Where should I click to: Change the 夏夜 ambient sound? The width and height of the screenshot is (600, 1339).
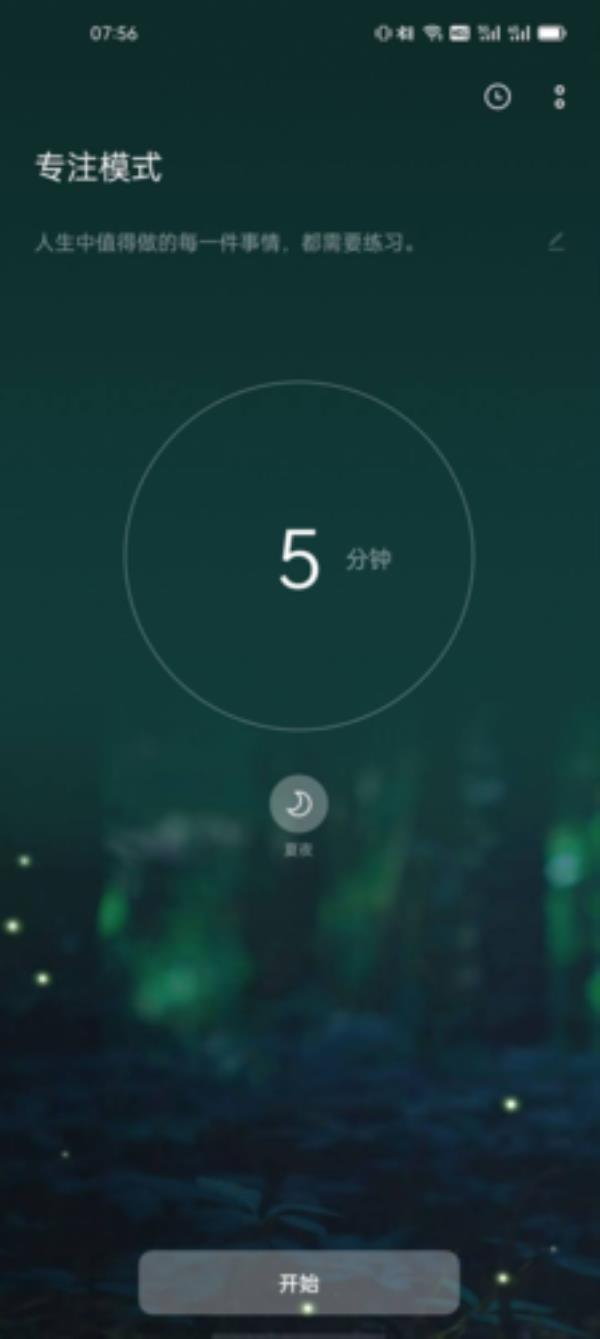[x=298, y=804]
